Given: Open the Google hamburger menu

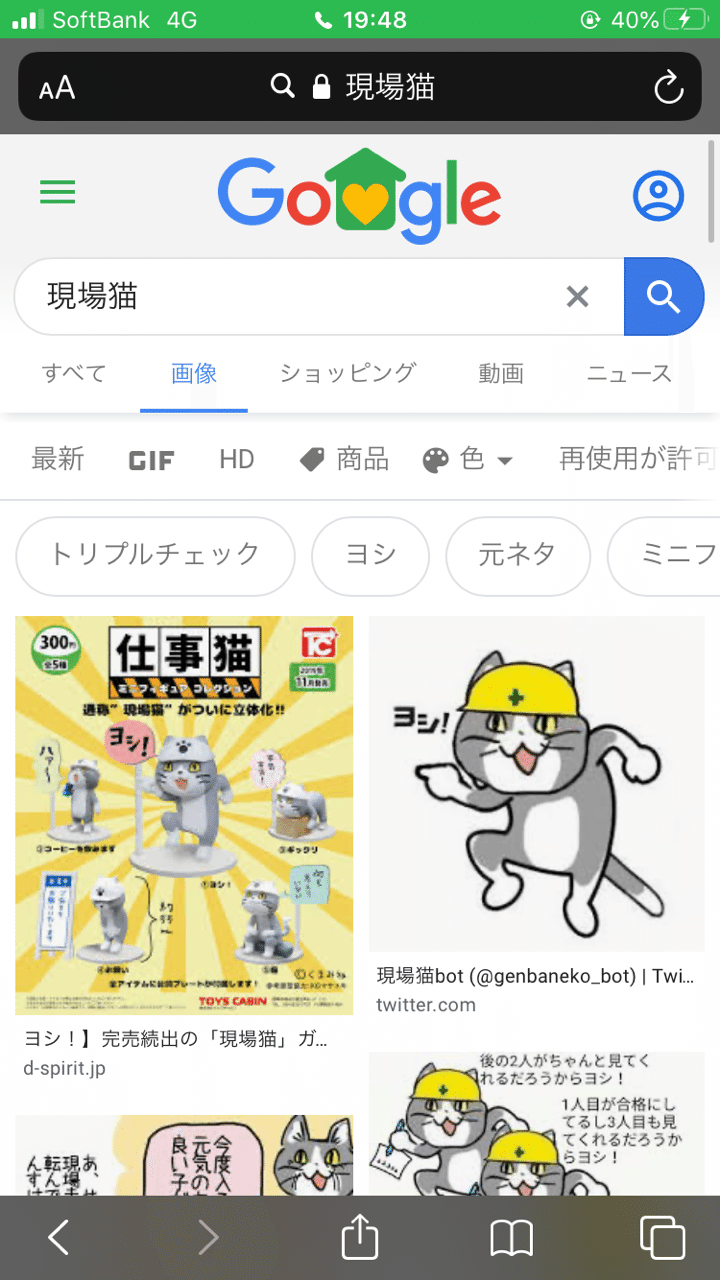Looking at the screenshot, I should pyautogui.click(x=58, y=192).
